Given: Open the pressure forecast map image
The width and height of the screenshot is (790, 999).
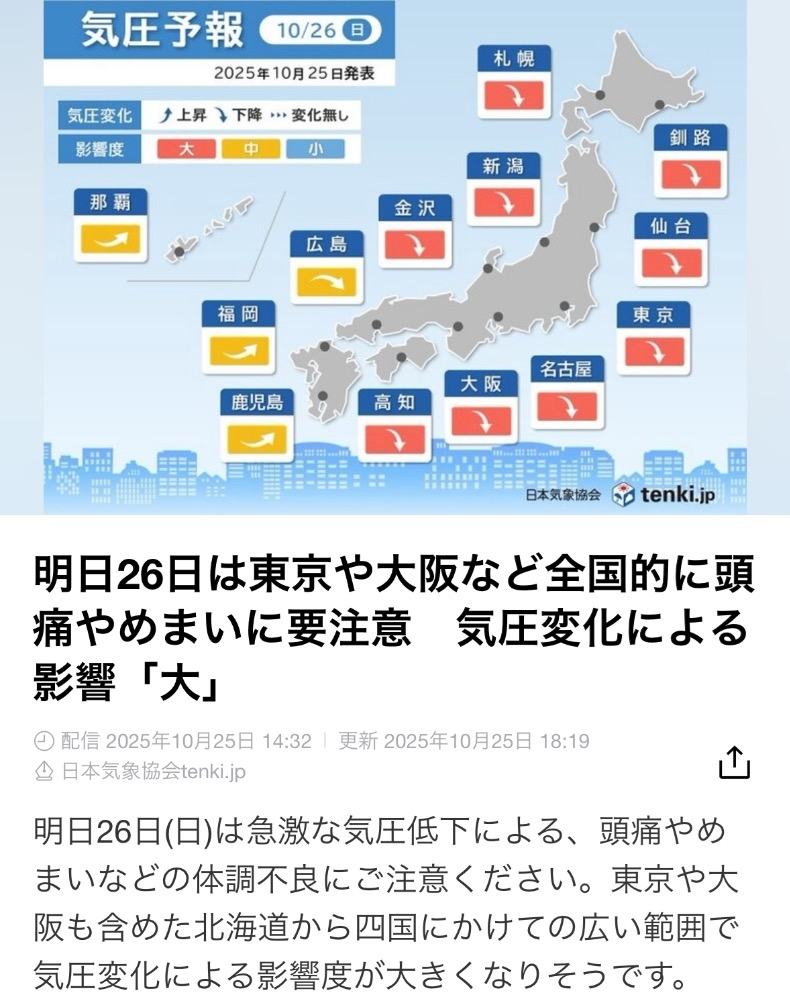Looking at the screenshot, I should click(x=395, y=257).
